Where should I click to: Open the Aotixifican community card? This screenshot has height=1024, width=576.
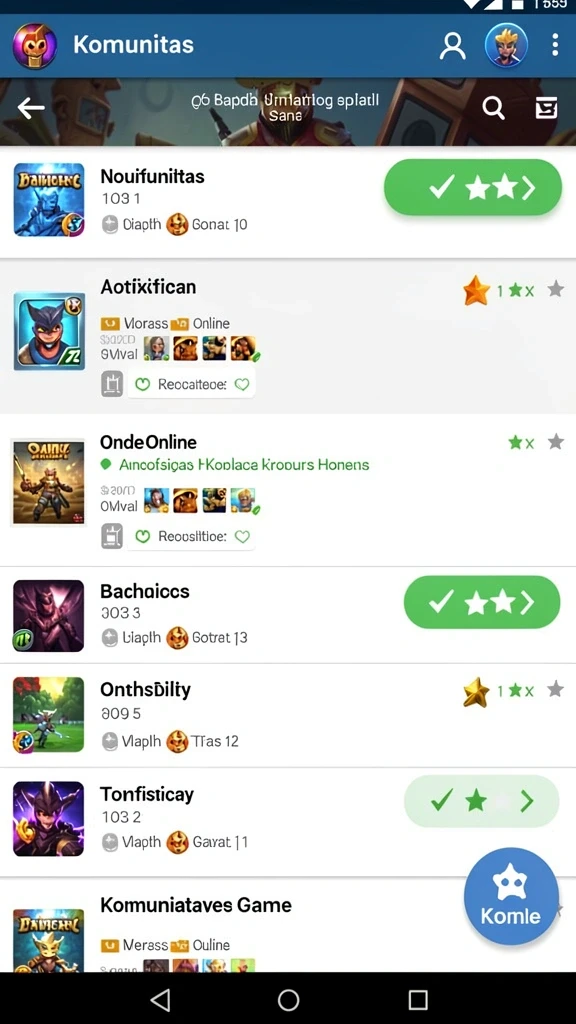click(x=288, y=336)
